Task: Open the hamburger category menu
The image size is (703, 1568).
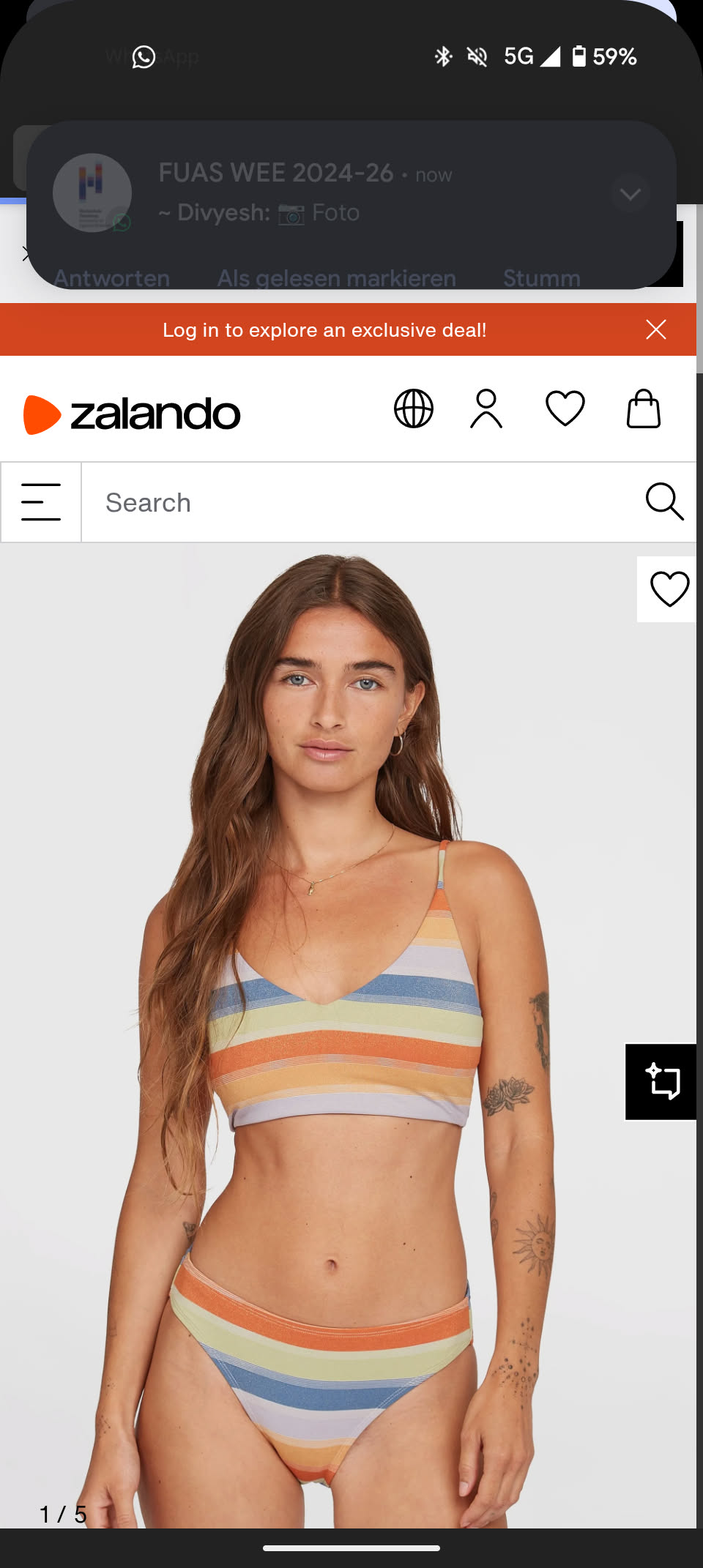Action: pyautogui.click(x=41, y=502)
